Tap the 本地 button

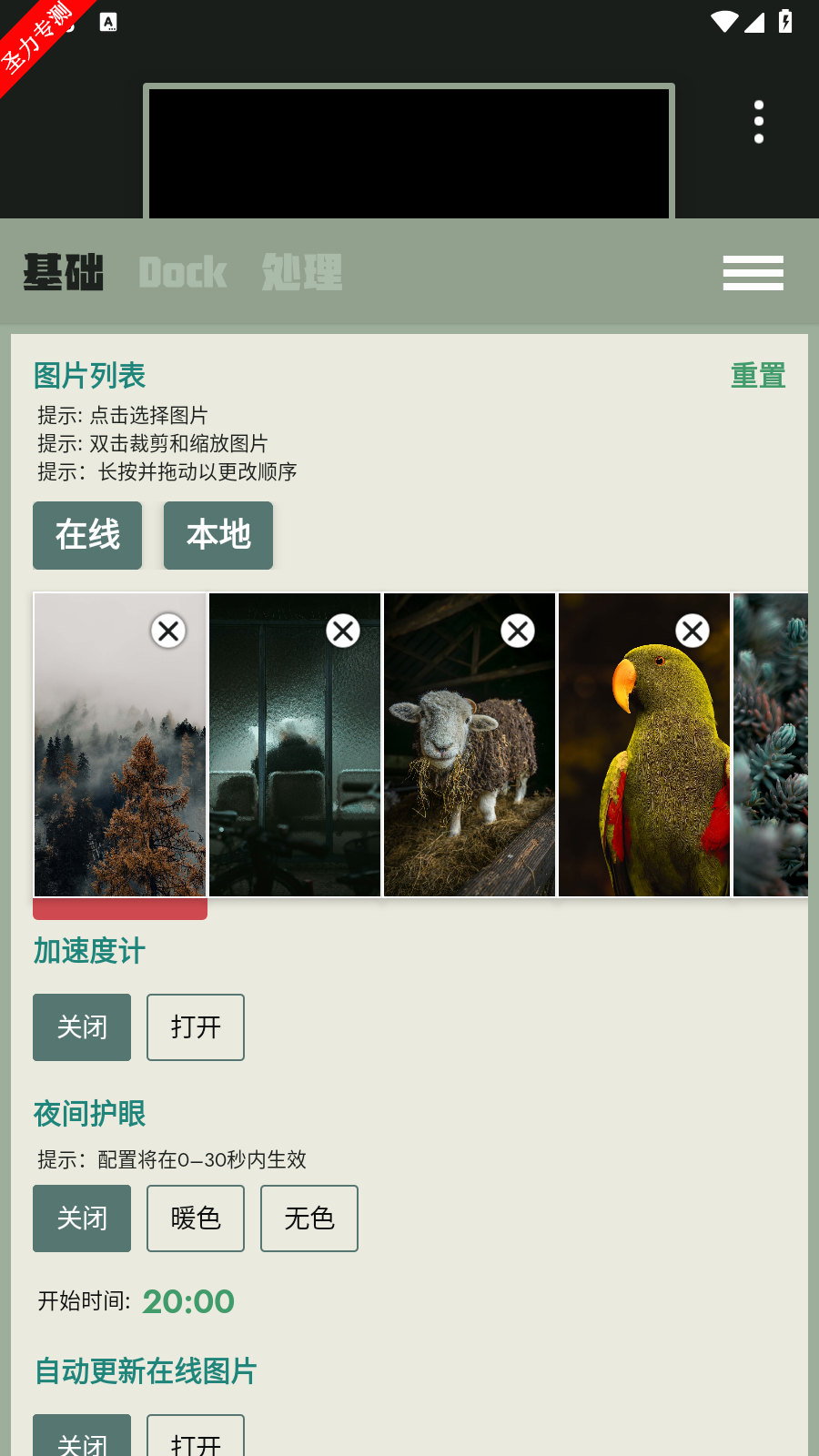coord(218,535)
